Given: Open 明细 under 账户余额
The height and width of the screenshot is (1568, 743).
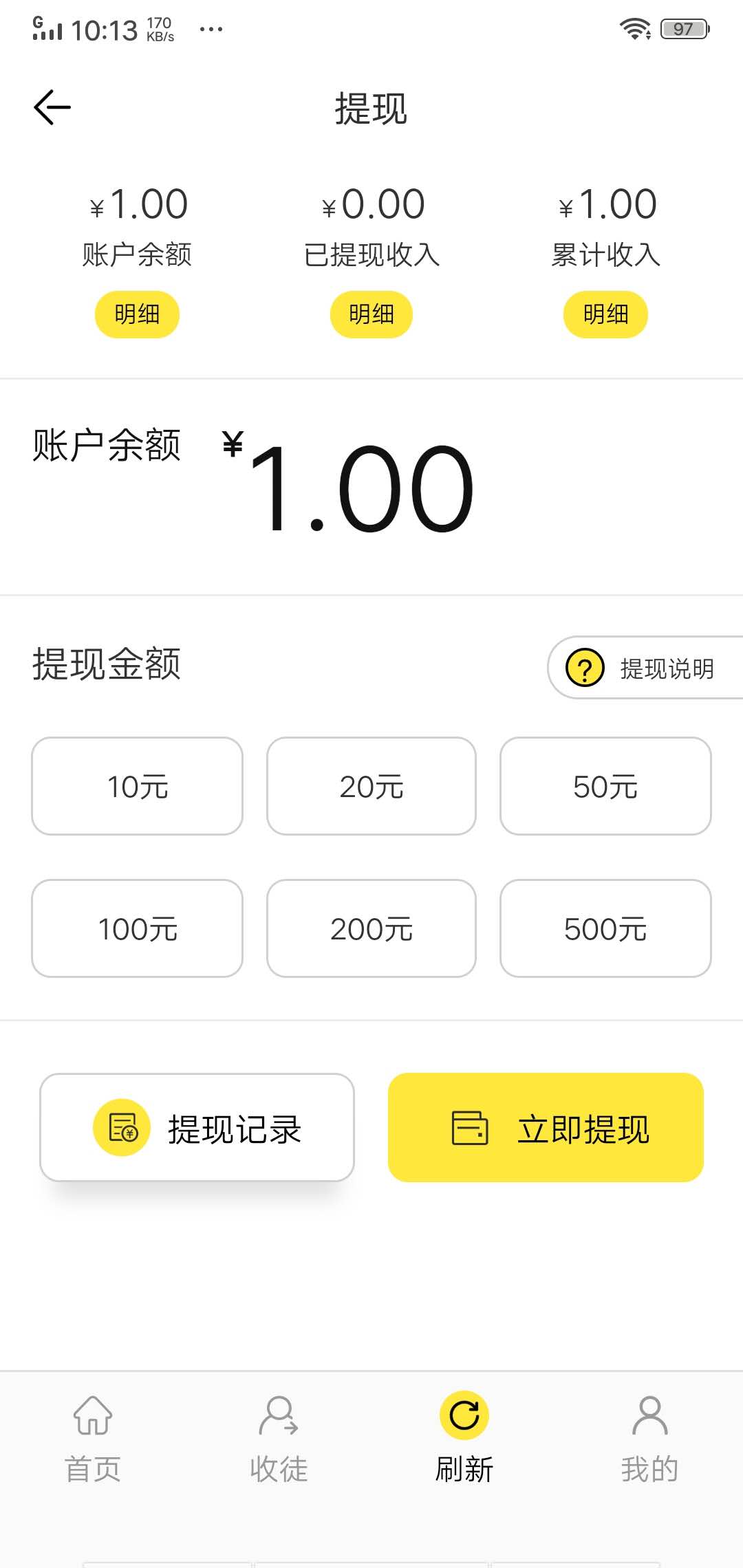Looking at the screenshot, I should coord(136,314).
